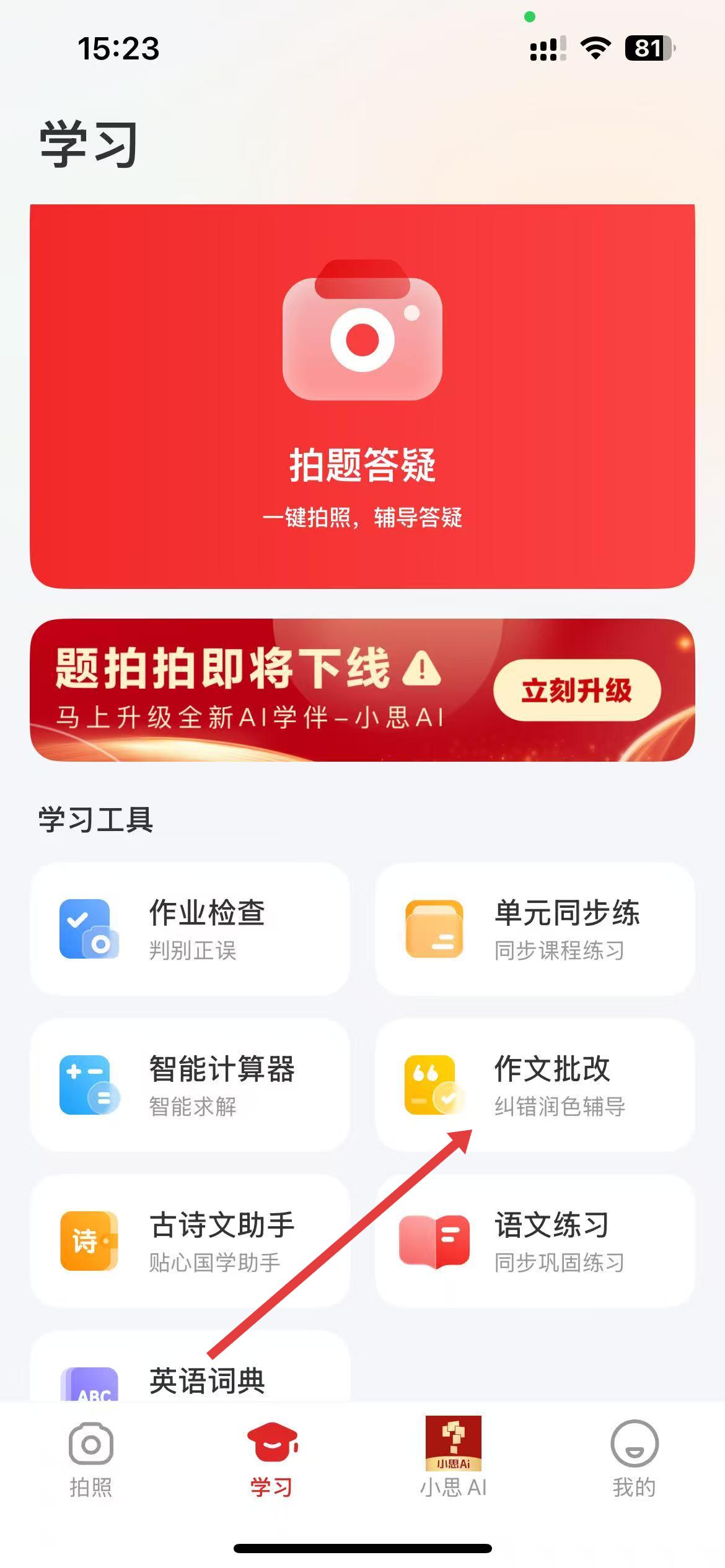Switch to the 小思 AI tab
This screenshot has width=725, height=1568.
(453, 1459)
